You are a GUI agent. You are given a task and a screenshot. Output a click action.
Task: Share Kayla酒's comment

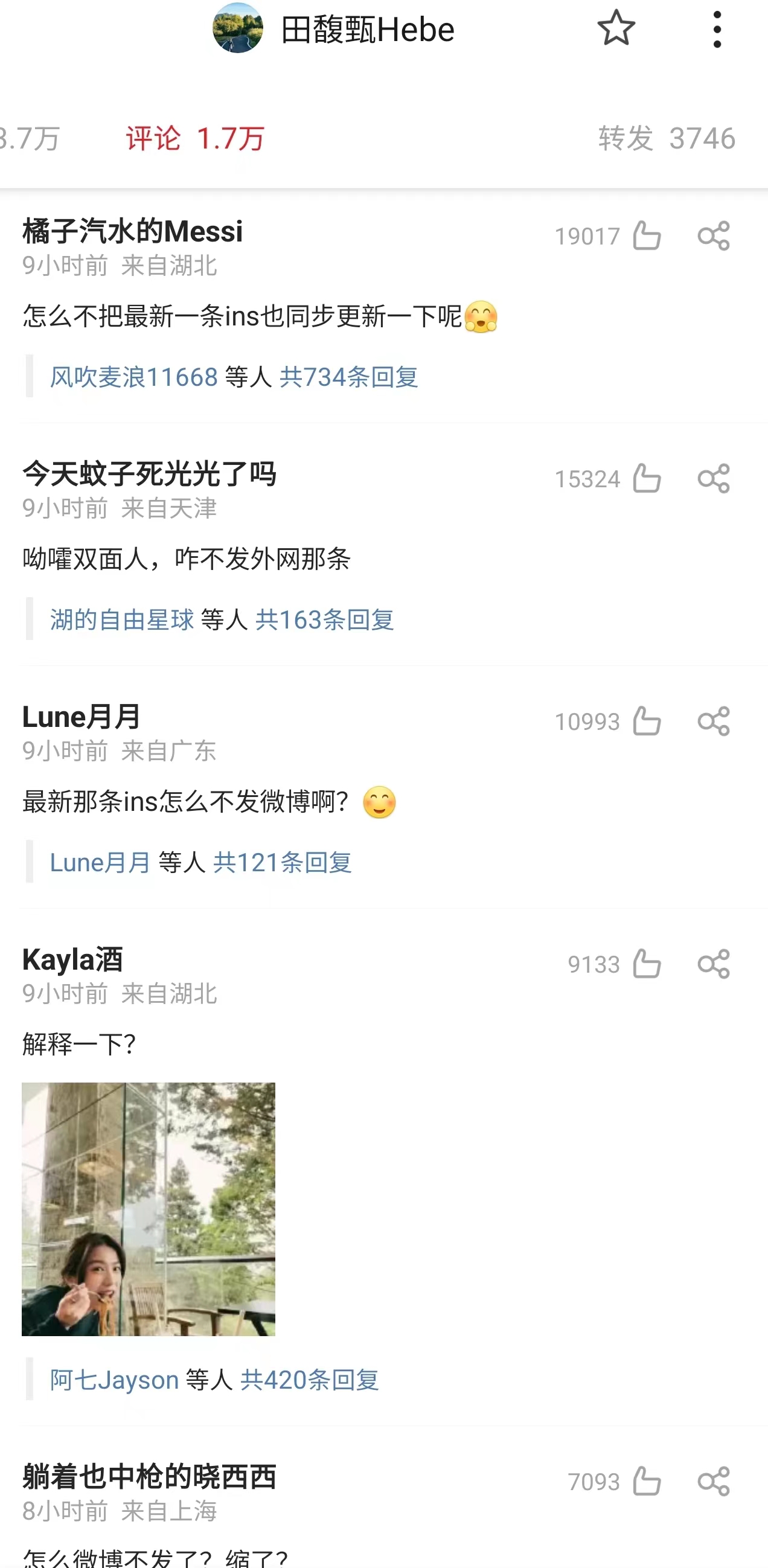(x=713, y=964)
